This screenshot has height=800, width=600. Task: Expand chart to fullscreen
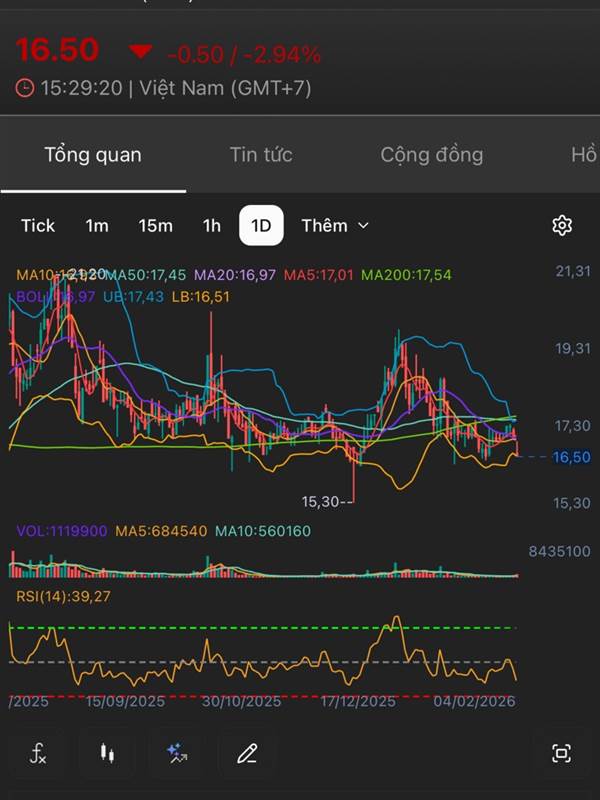tap(562, 754)
